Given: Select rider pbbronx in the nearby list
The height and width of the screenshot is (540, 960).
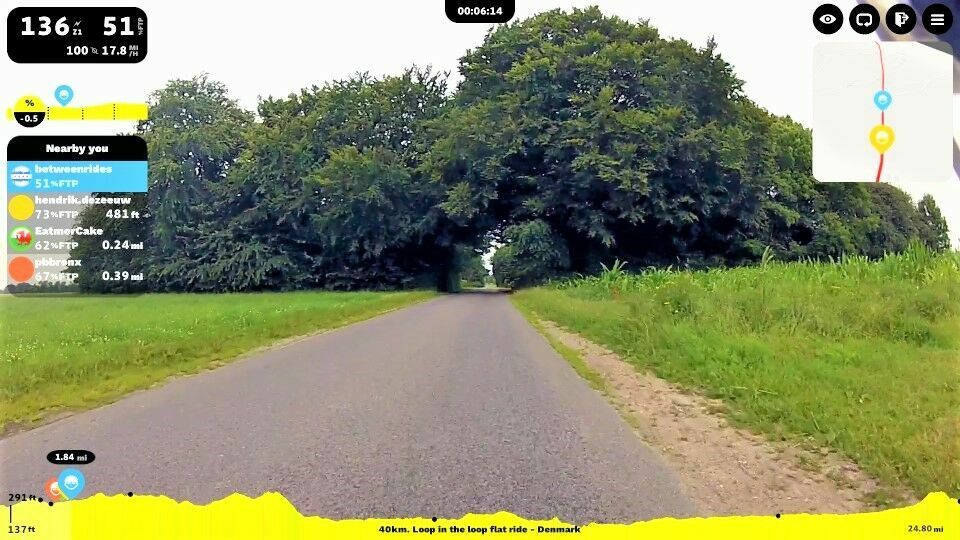Looking at the screenshot, I should (x=78, y=269).
